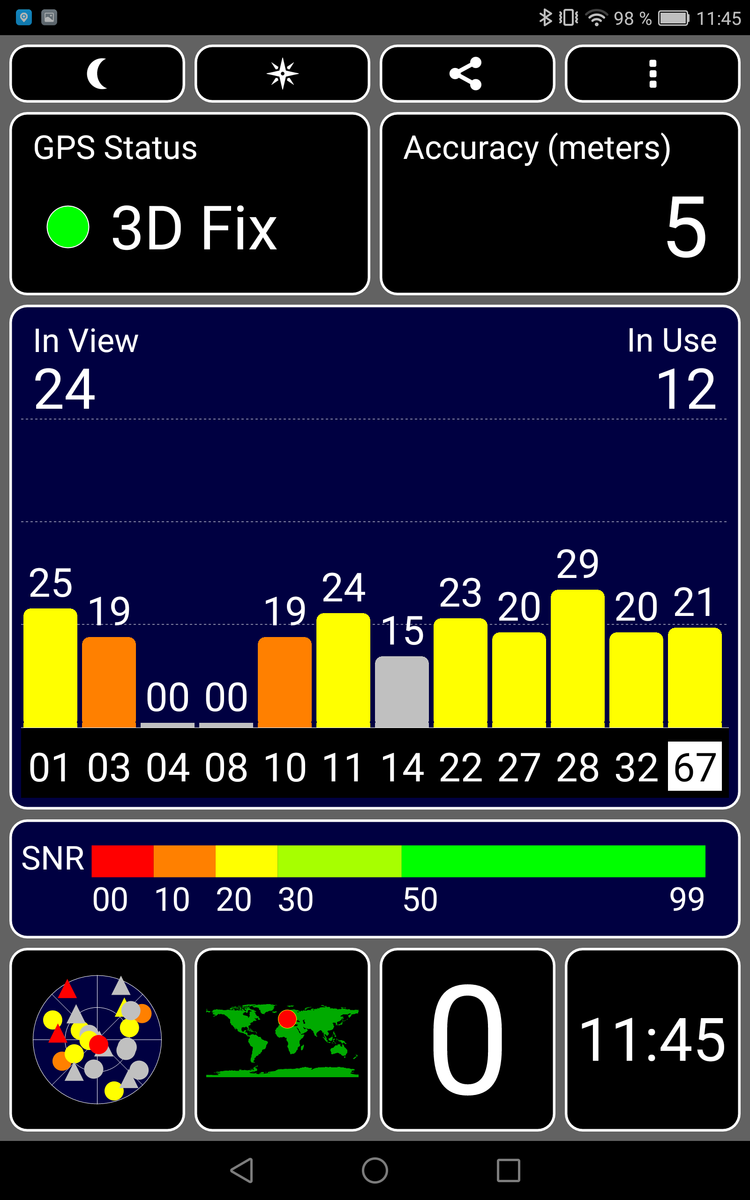Open recent apps from the navigation bar
Image resolution: width=750 pixels, height=1200 pixels.
click(508, 1170)
